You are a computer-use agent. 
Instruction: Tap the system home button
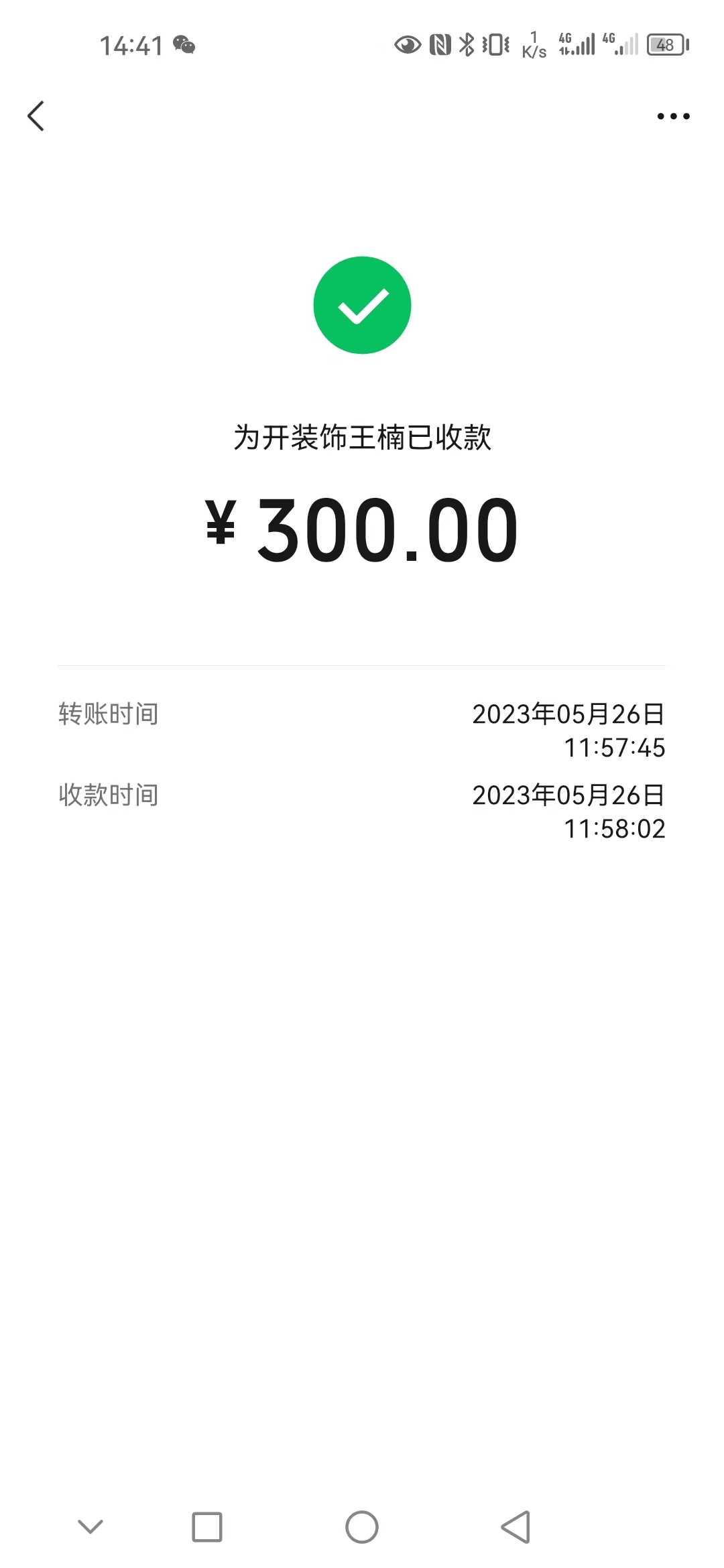362,1527
